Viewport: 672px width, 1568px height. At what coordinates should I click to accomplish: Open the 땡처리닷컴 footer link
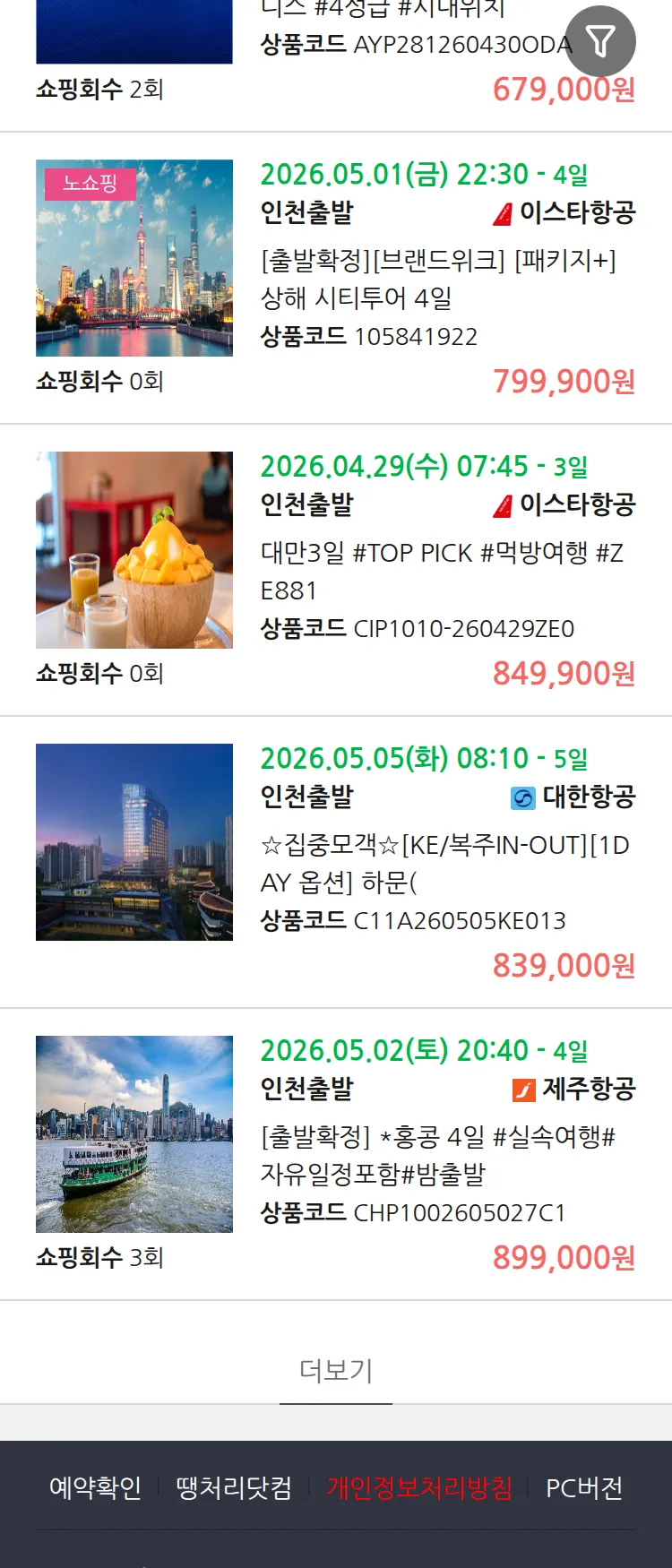tap(234, 1488)
